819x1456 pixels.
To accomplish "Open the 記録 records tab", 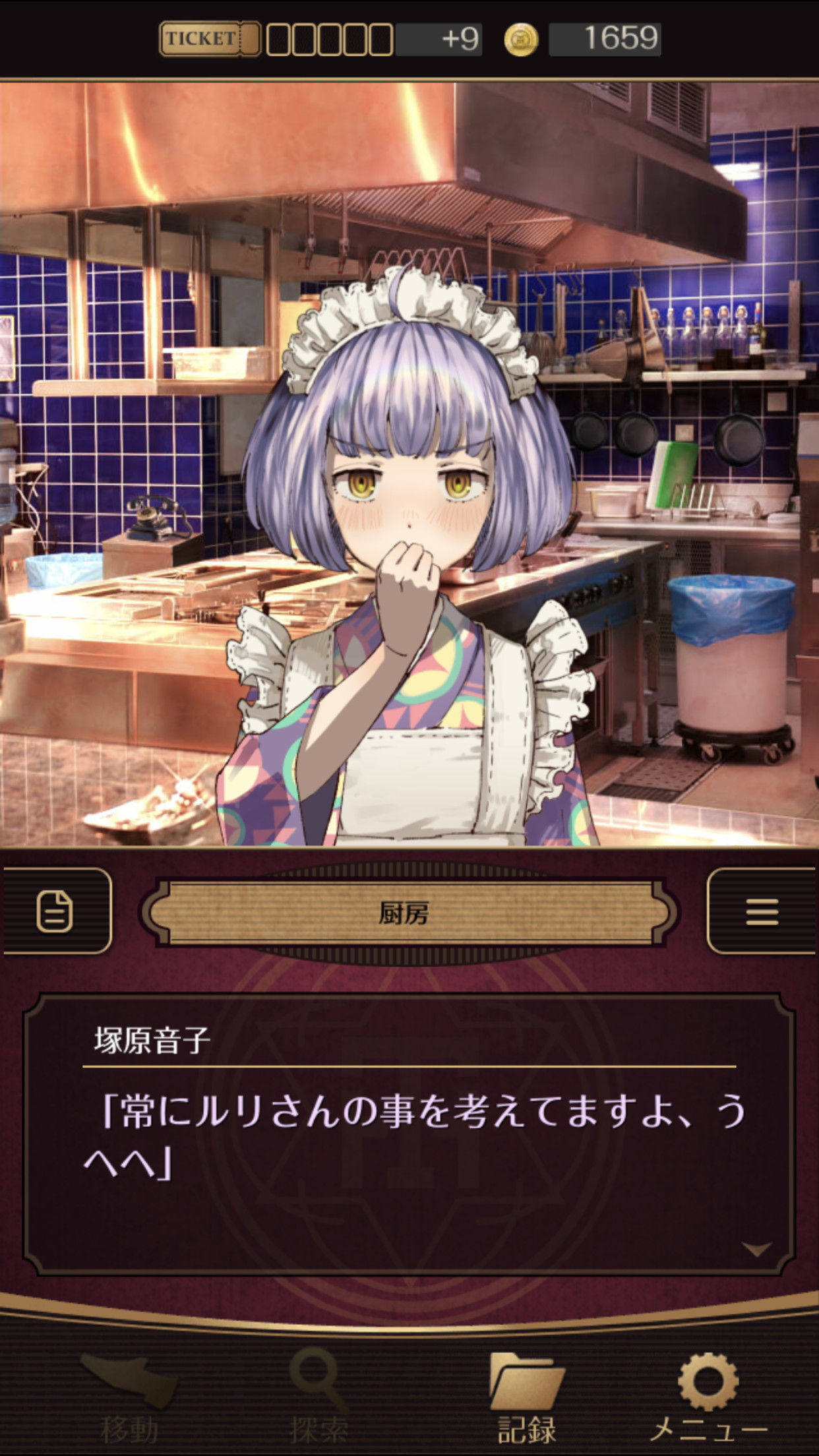I will [526, 1398].
